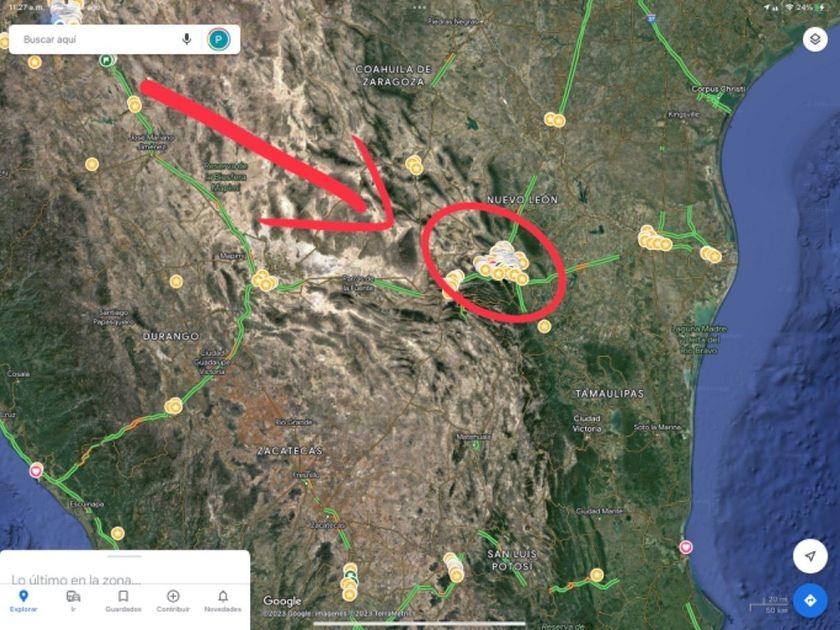Screen dimensions: 840x630
Task: Open the Contribuir tab
Action: (173, 600)
